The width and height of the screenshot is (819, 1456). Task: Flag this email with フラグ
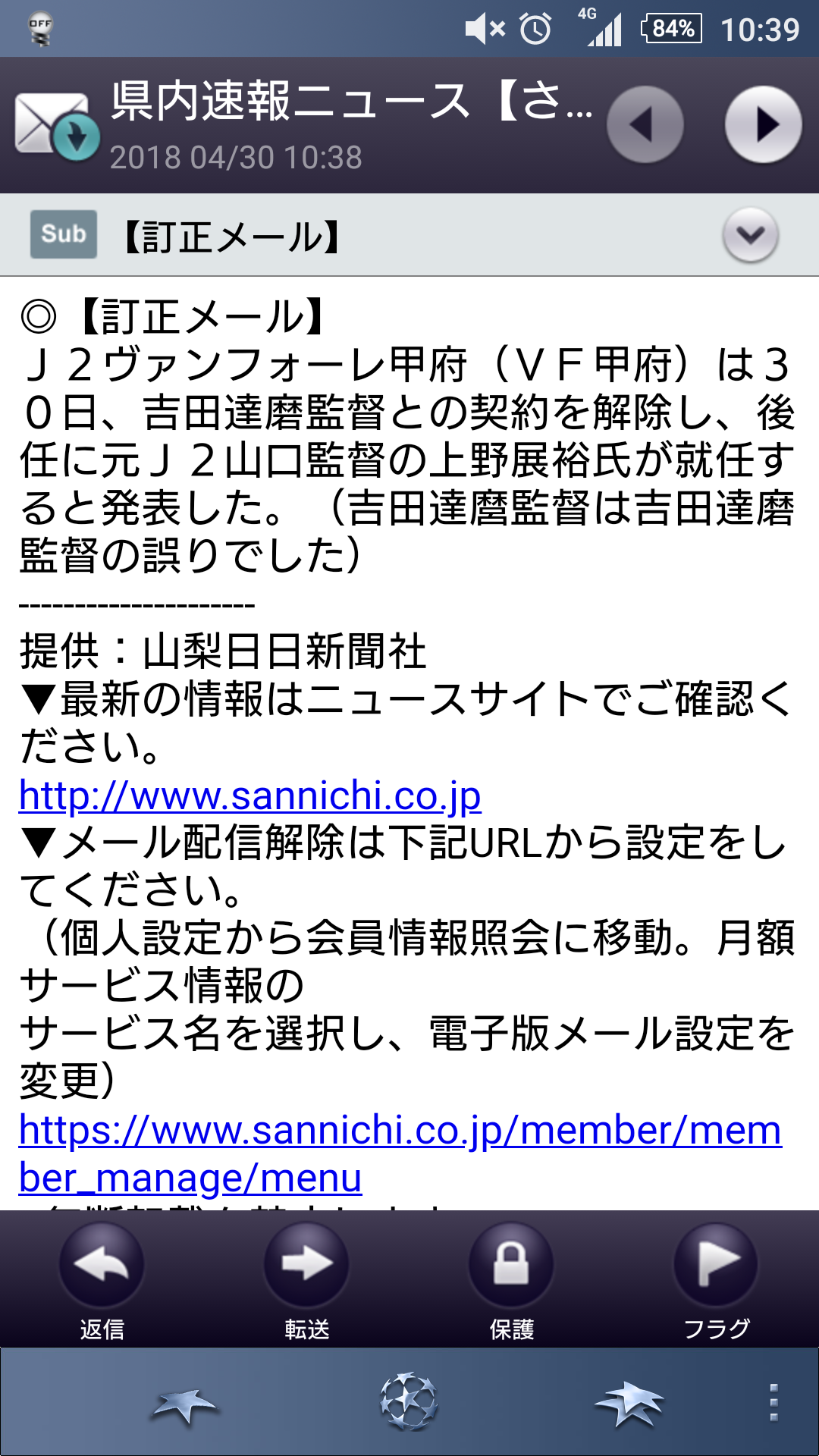coord(716,1281)
